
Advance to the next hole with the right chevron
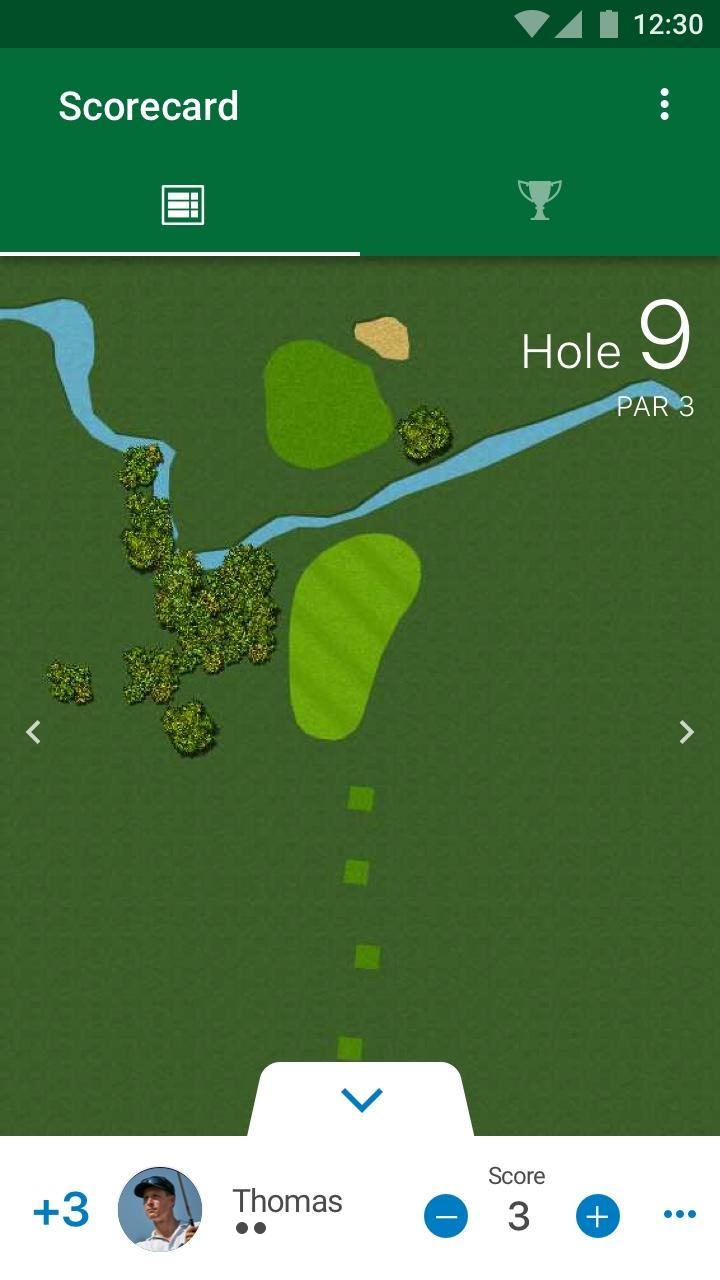[x=687, y=732]
